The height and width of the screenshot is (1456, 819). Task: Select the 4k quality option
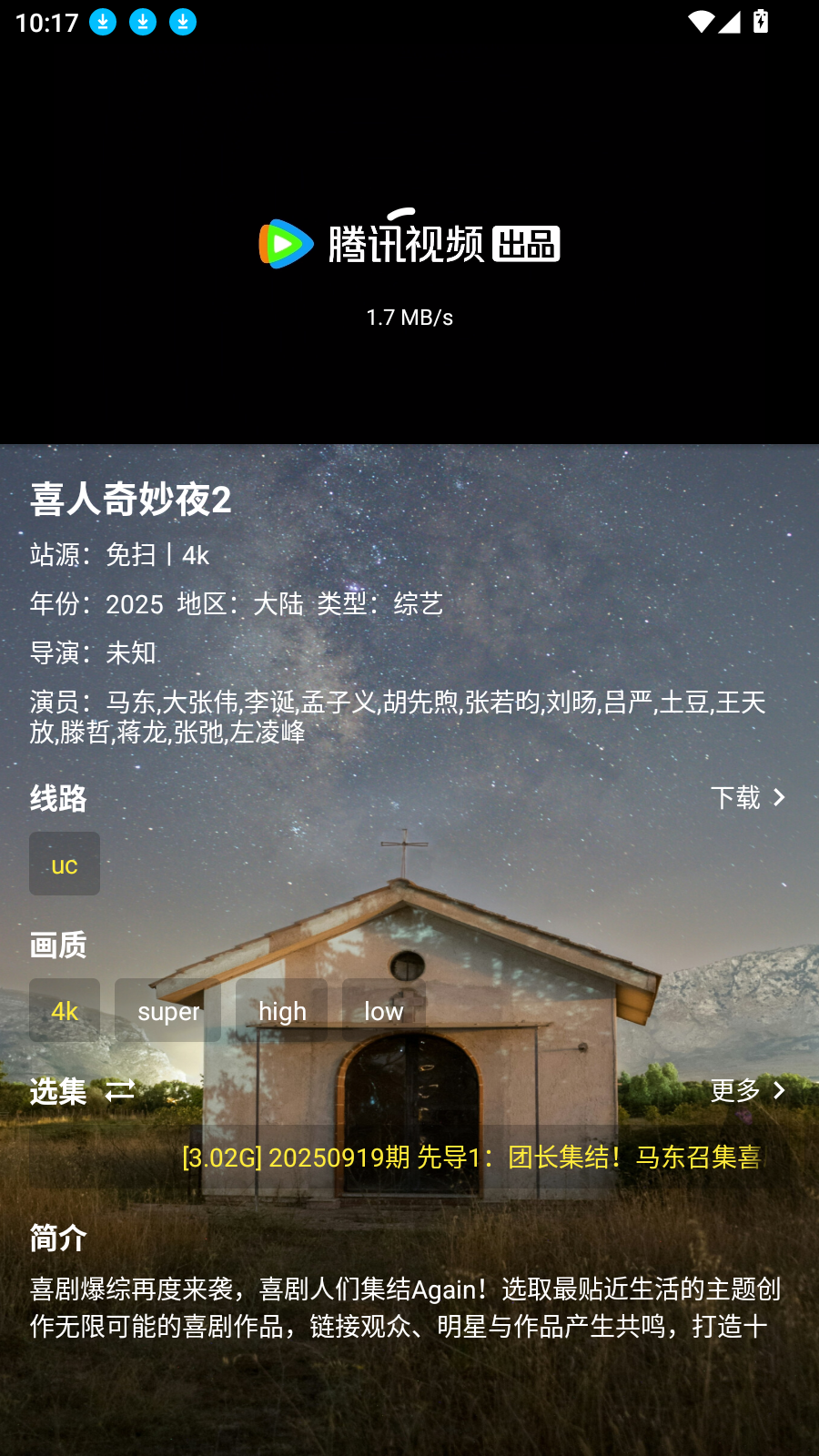pos(64,1010)
